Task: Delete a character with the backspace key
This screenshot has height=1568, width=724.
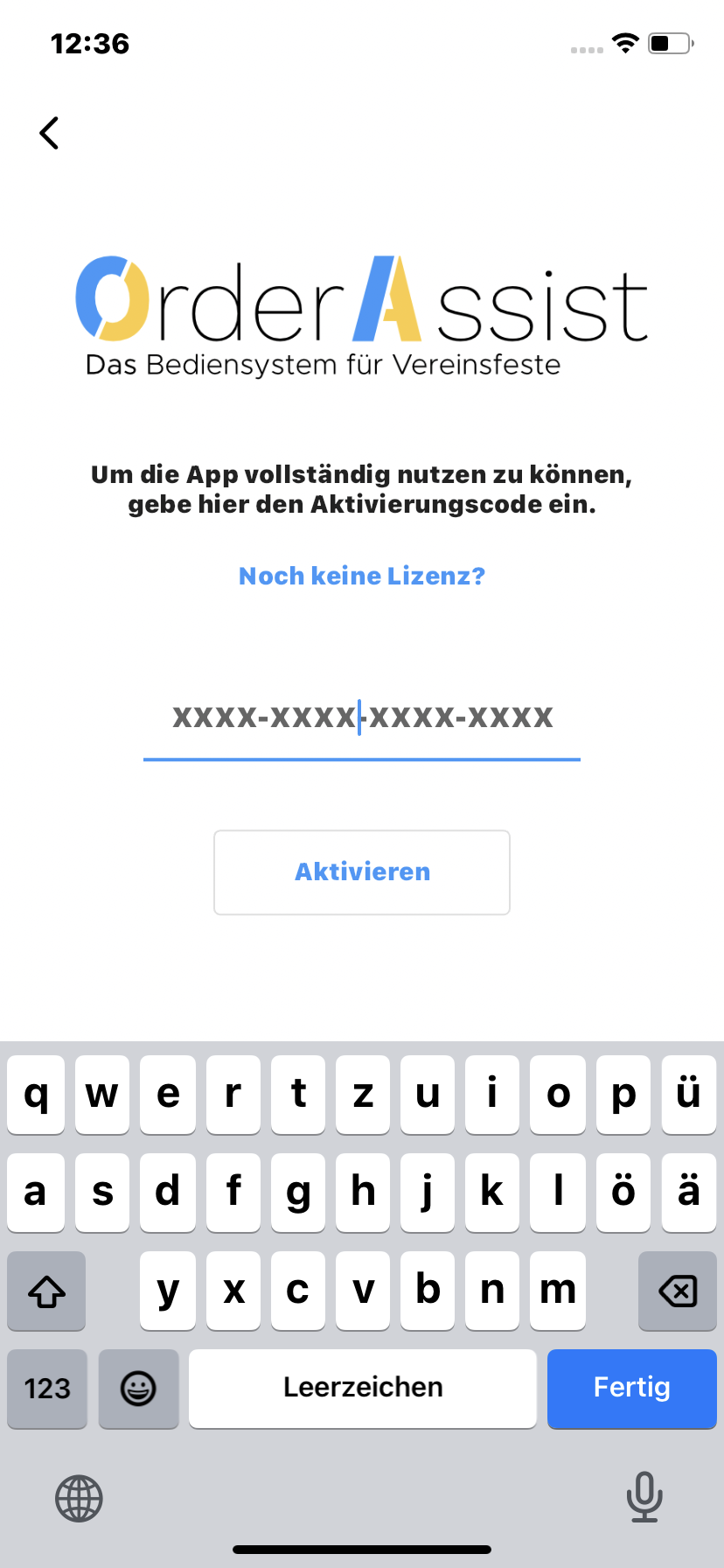Action: click(678, 1291)
